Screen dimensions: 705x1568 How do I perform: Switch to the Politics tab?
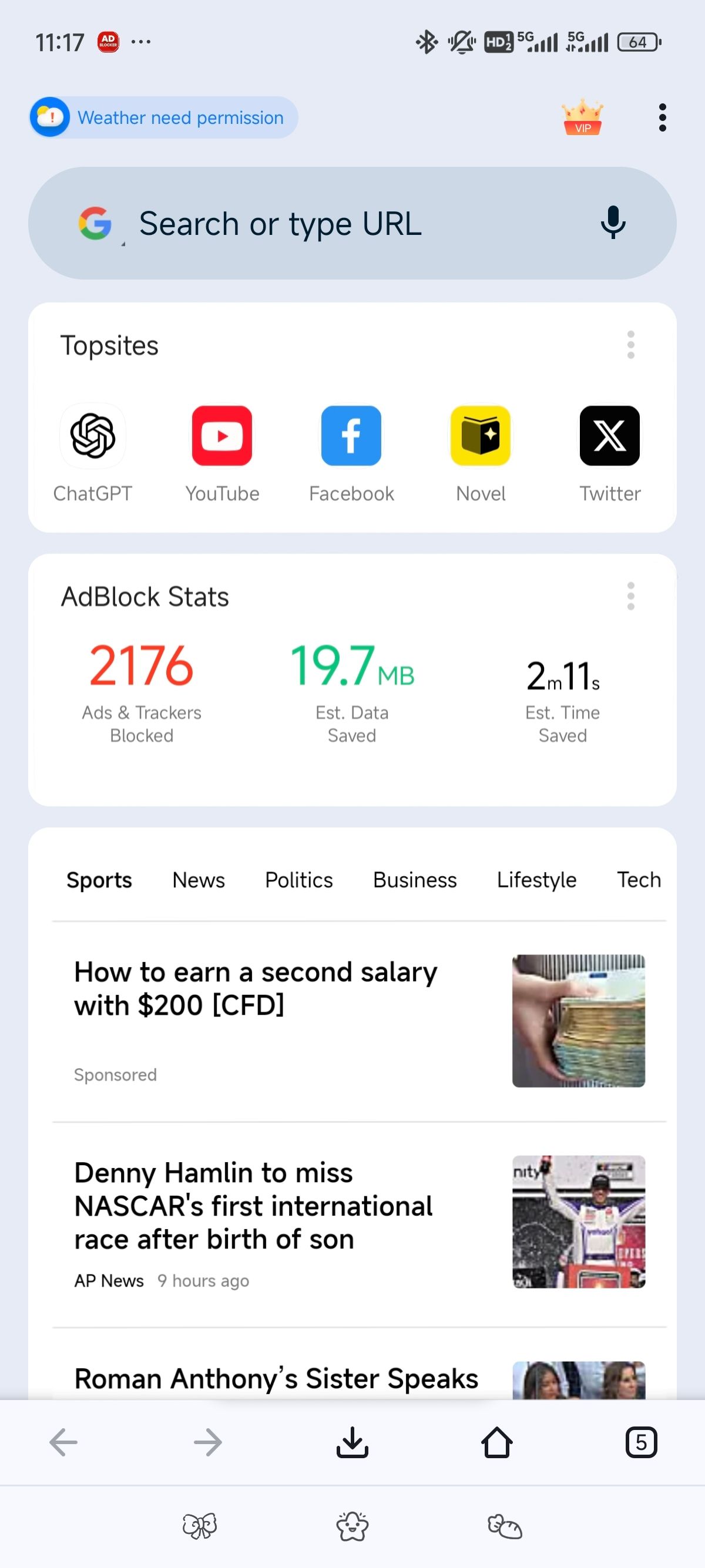[x=298, y=880]
